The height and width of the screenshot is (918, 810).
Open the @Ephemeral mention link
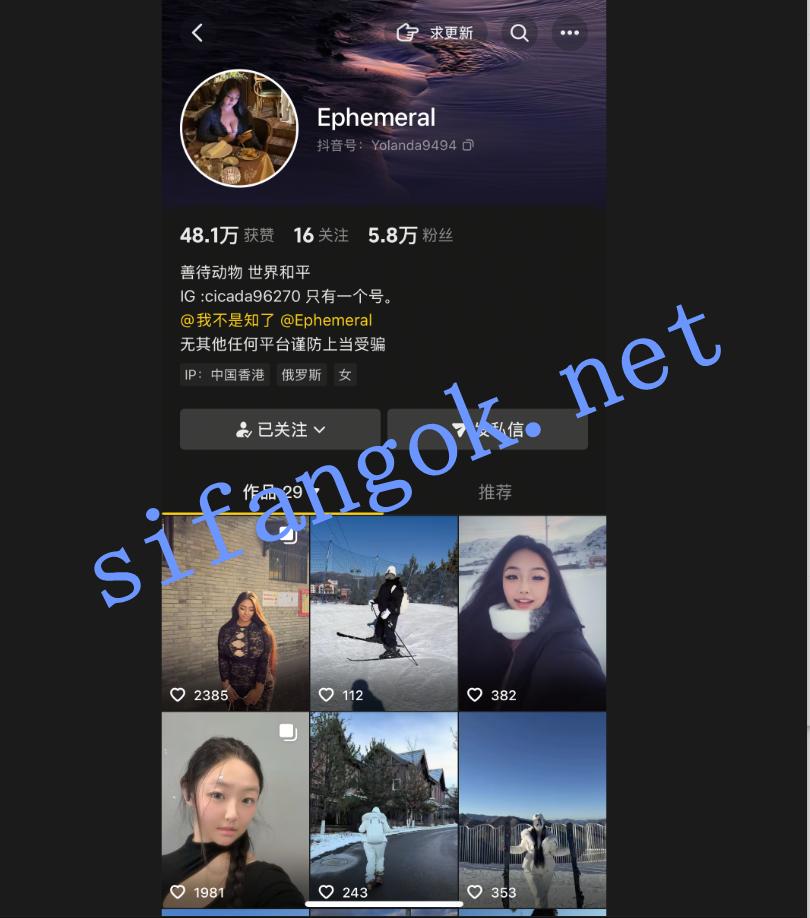[x=329, y=320]
